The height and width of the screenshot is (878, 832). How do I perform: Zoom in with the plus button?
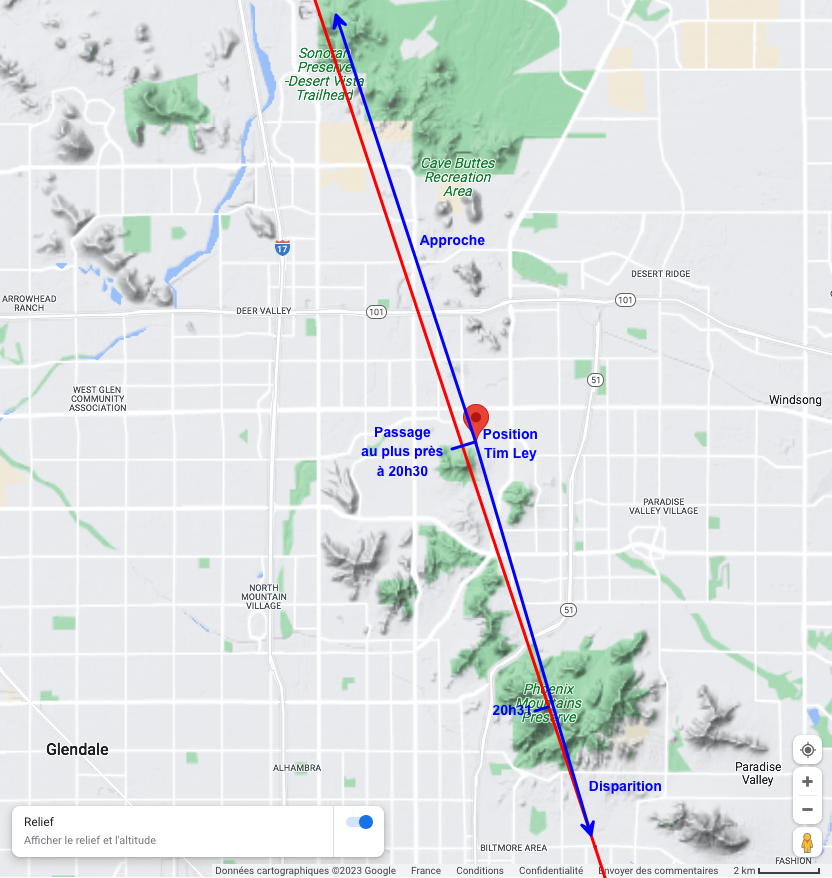(x=808, y=782)
